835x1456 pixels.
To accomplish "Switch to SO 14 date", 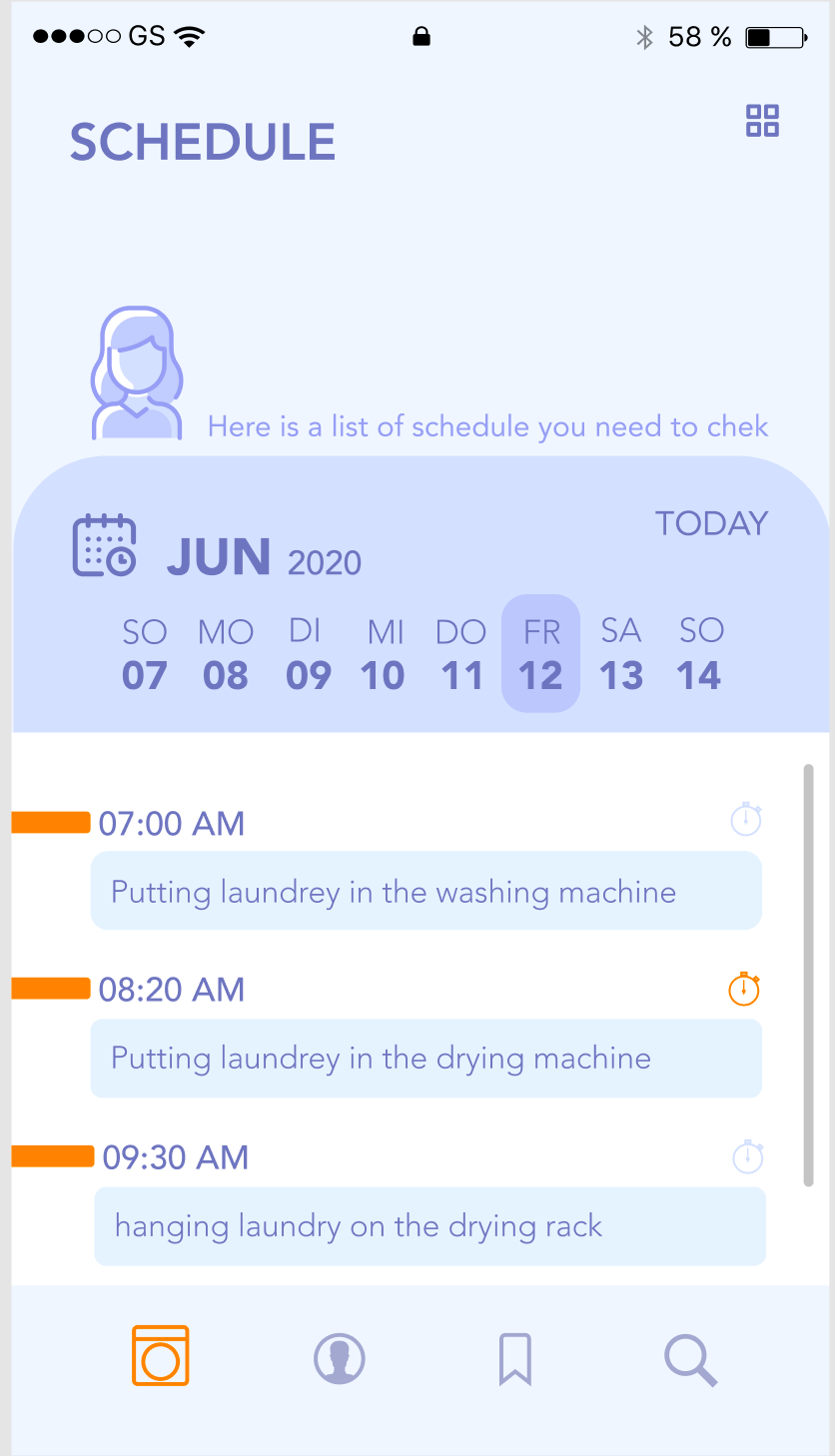I will [x=700, y=655].
